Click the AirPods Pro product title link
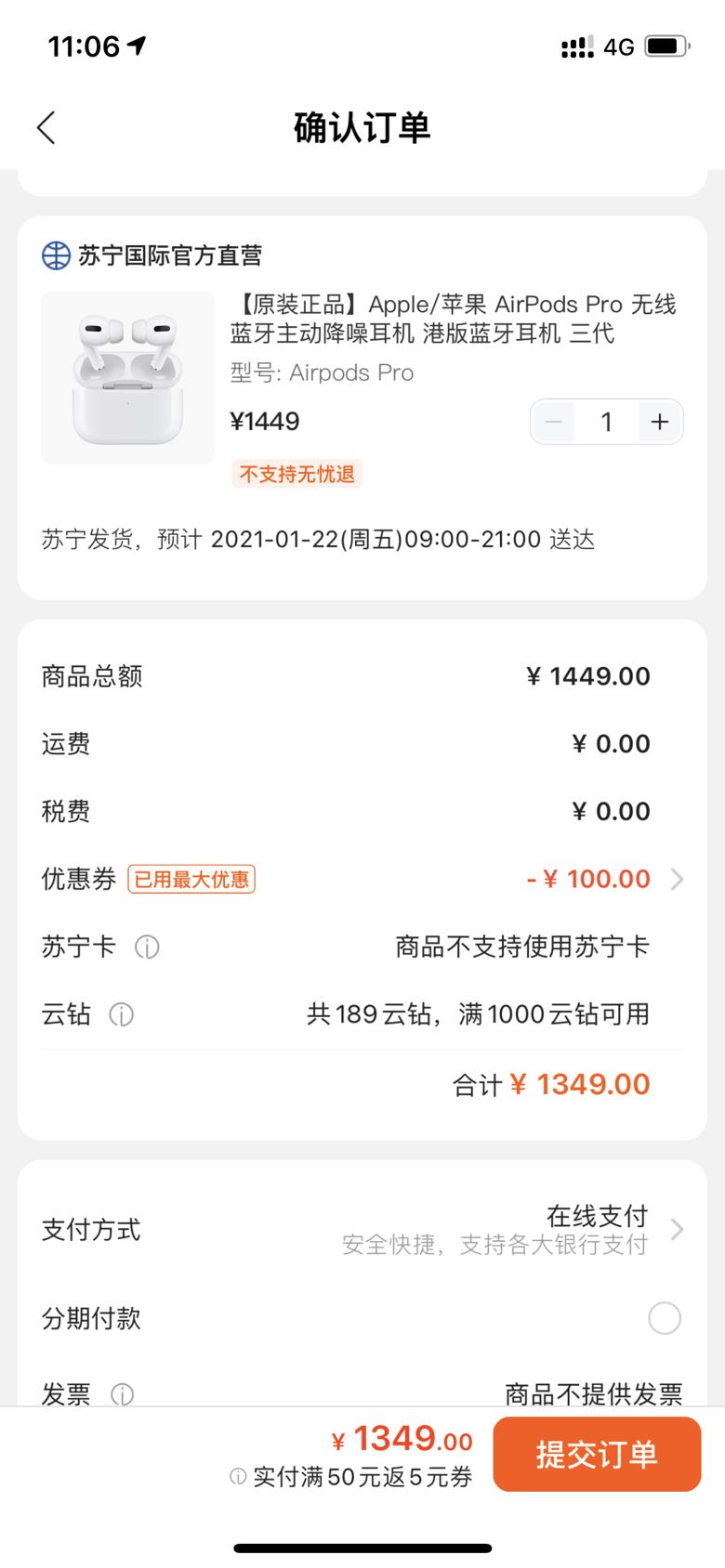Image resolution: width=725 pixels, height=1568 pixels. [455, 319]
